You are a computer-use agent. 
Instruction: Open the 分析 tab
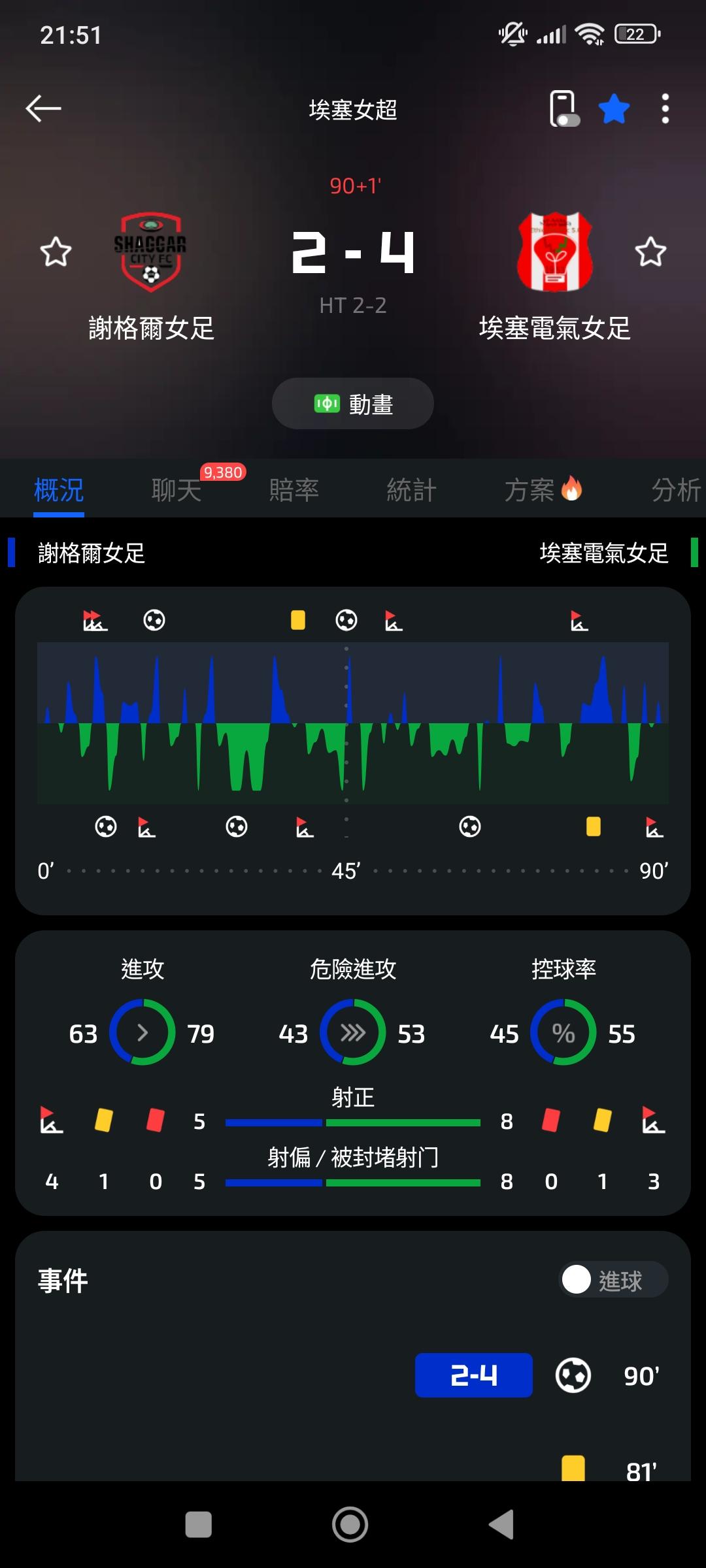[x=677, y=490]
